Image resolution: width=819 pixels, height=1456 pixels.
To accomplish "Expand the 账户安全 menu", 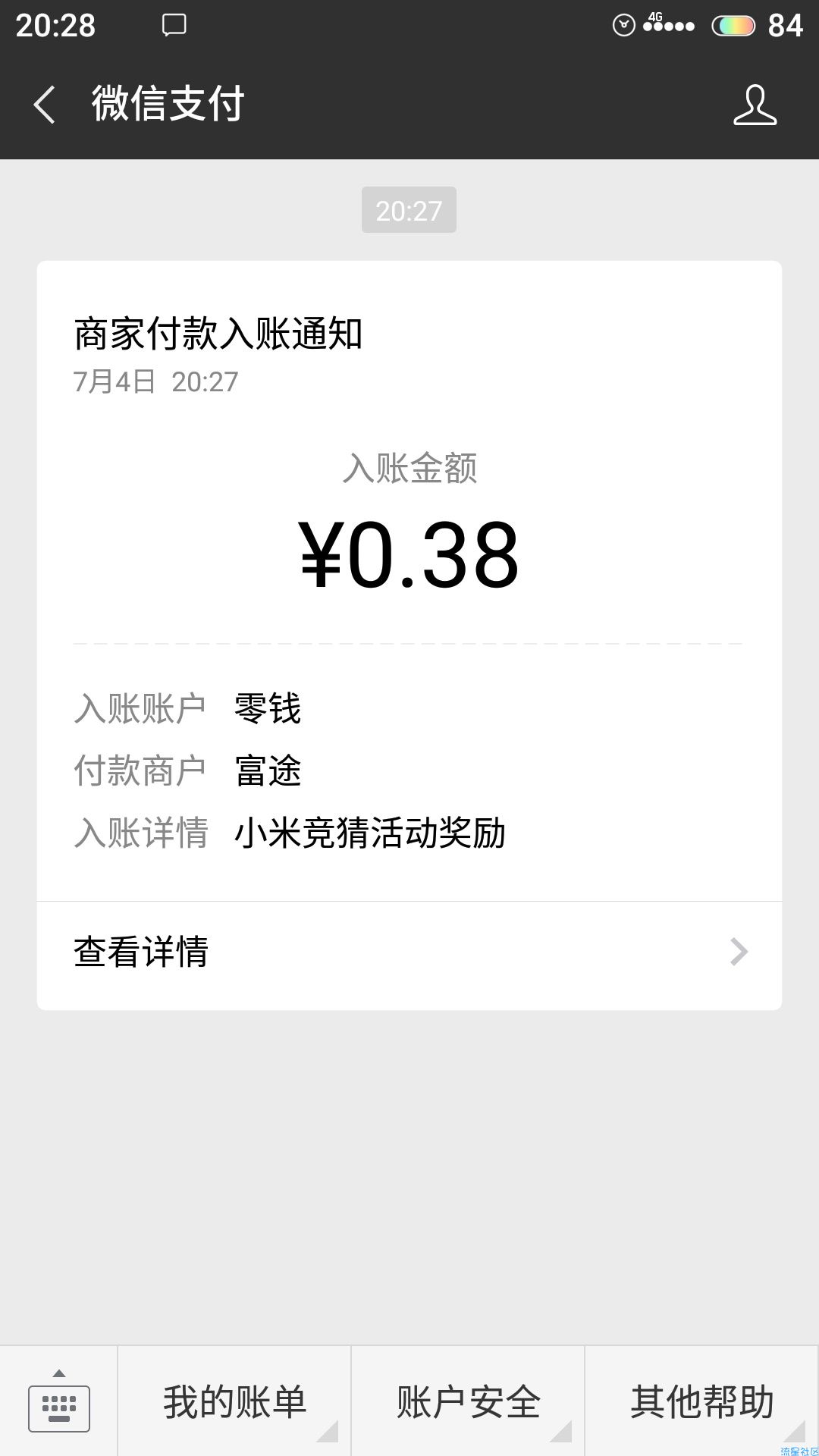I will click(x=468, y=1402).
